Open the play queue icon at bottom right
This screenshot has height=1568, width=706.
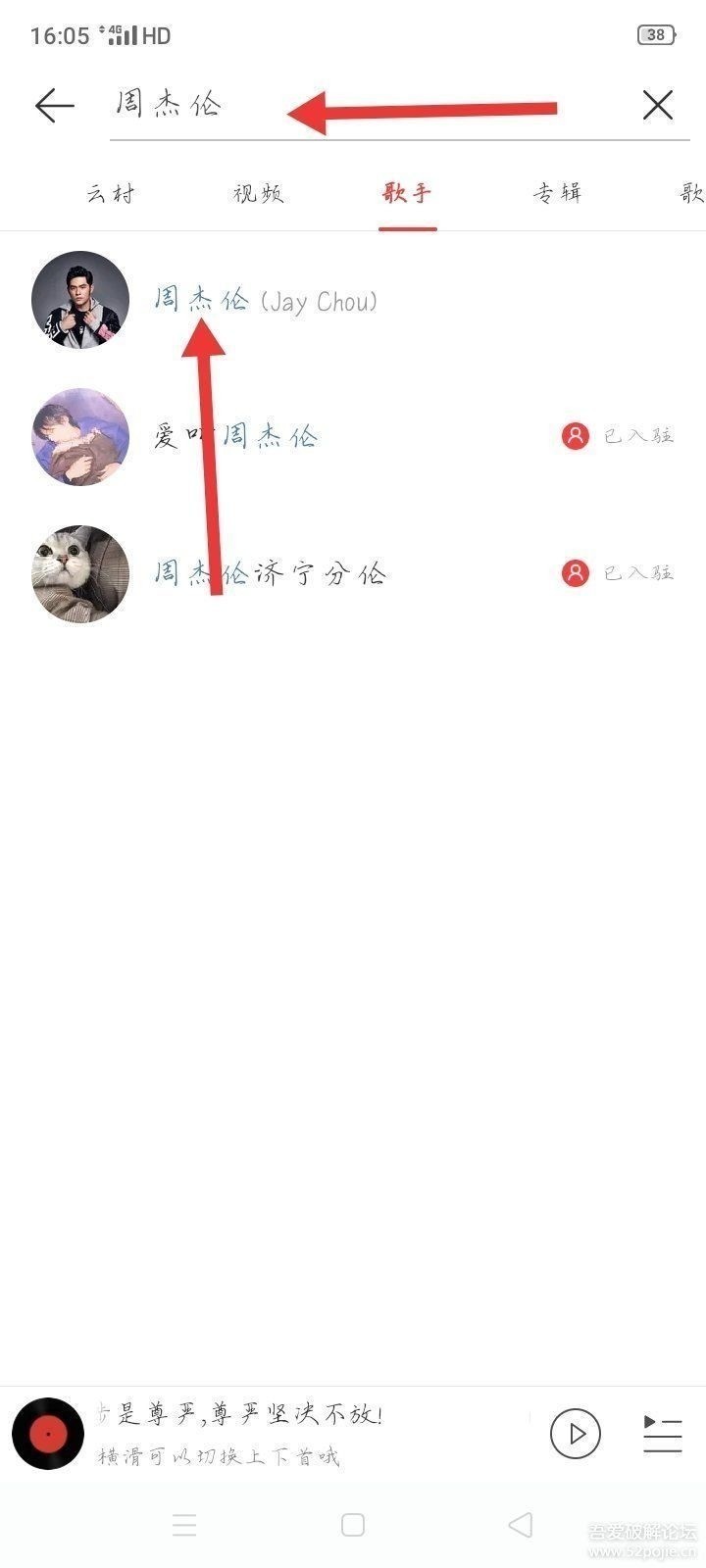tap(662, 1434)
